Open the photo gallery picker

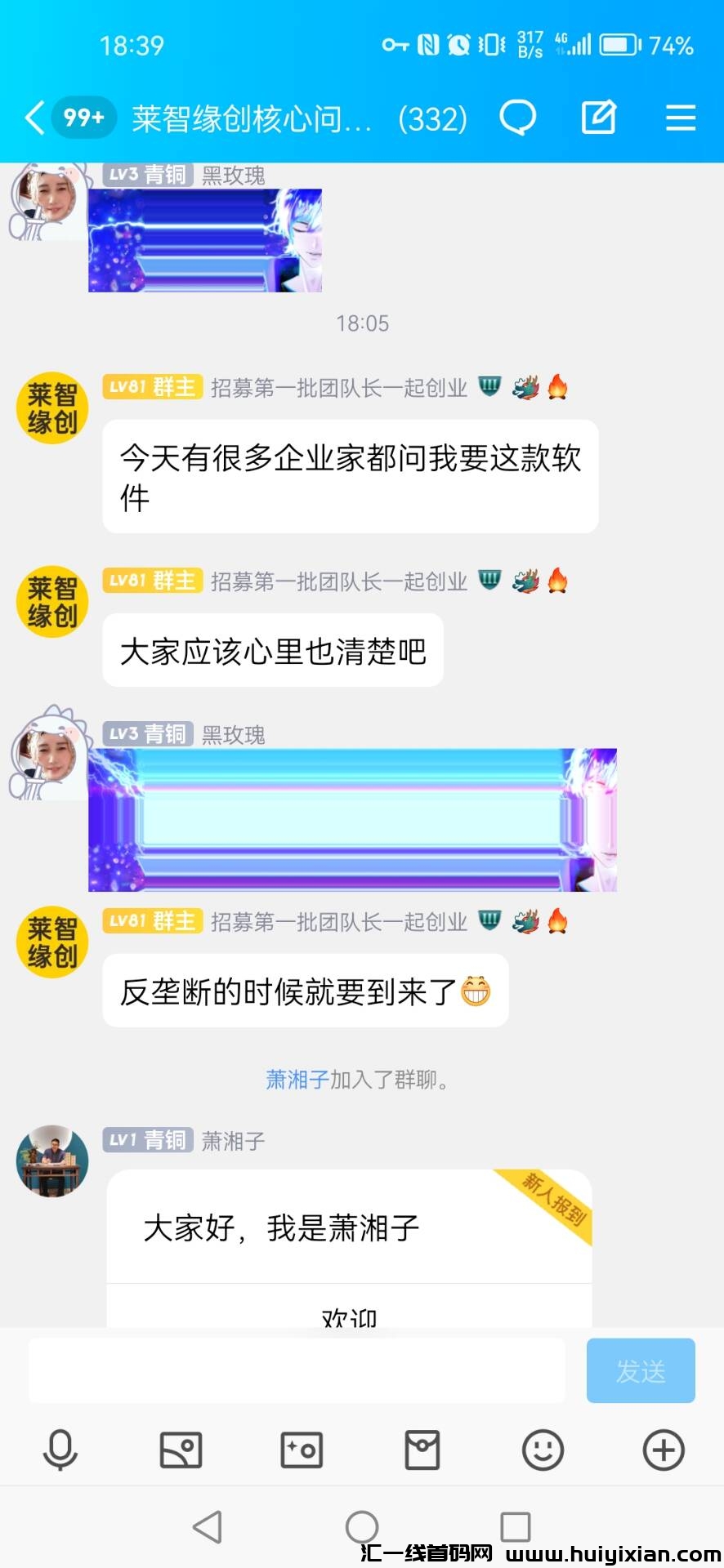click(x=181, y=1450)
